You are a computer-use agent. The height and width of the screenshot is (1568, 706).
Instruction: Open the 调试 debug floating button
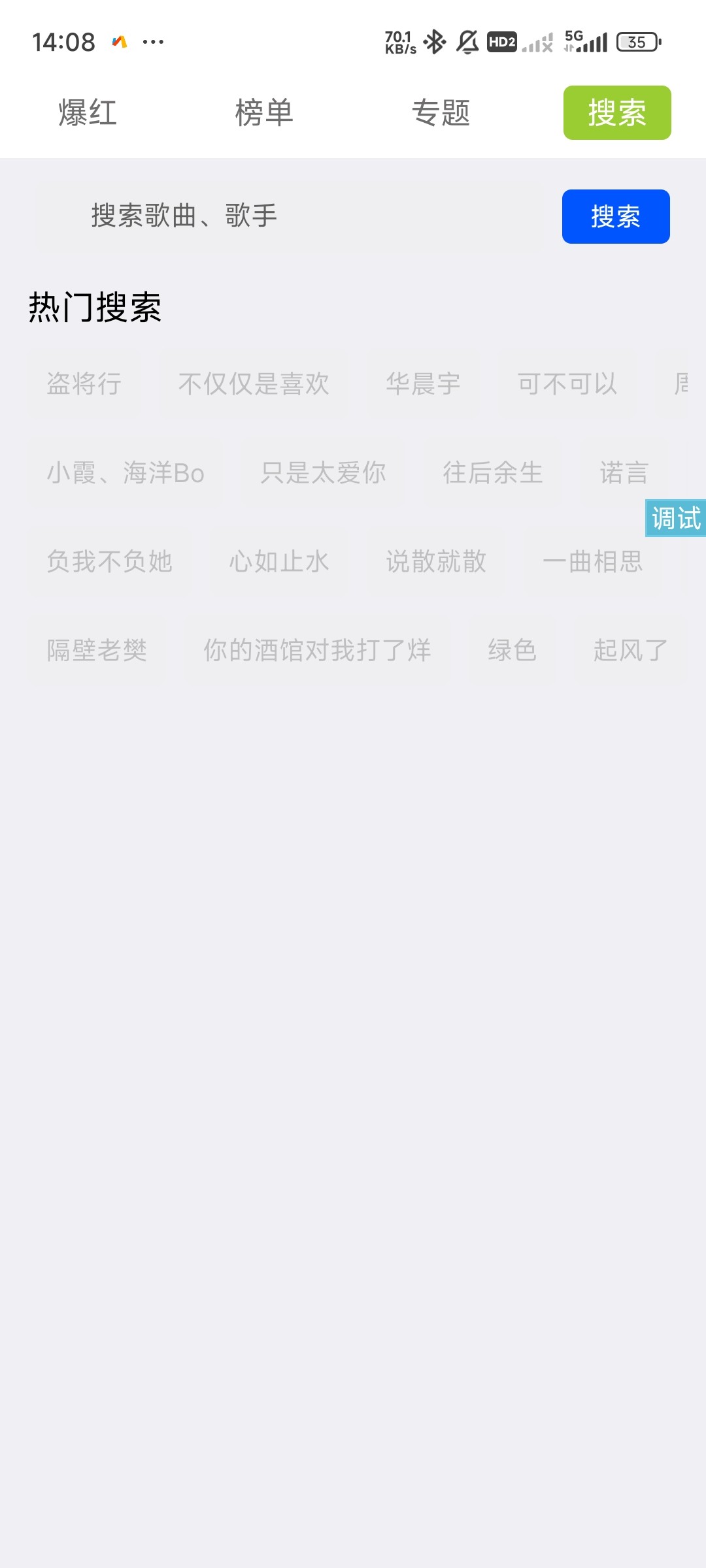(676, 519)
